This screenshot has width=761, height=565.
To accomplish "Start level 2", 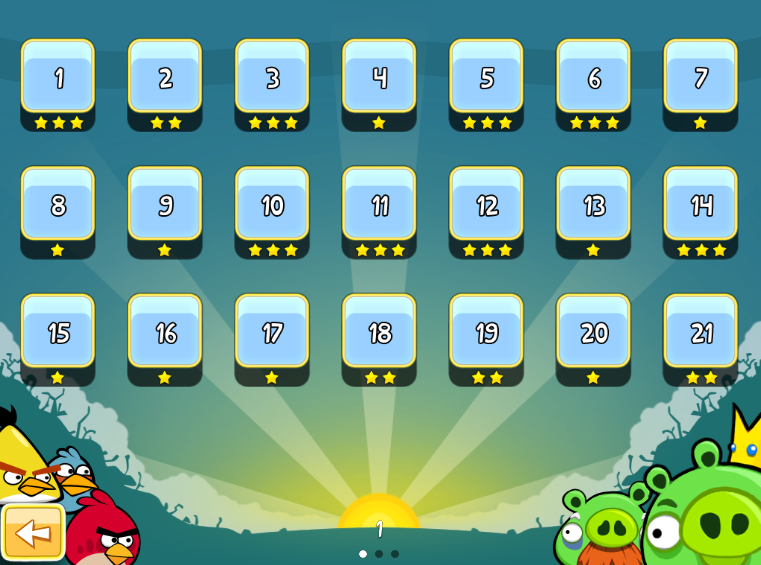I will [165, 77].
